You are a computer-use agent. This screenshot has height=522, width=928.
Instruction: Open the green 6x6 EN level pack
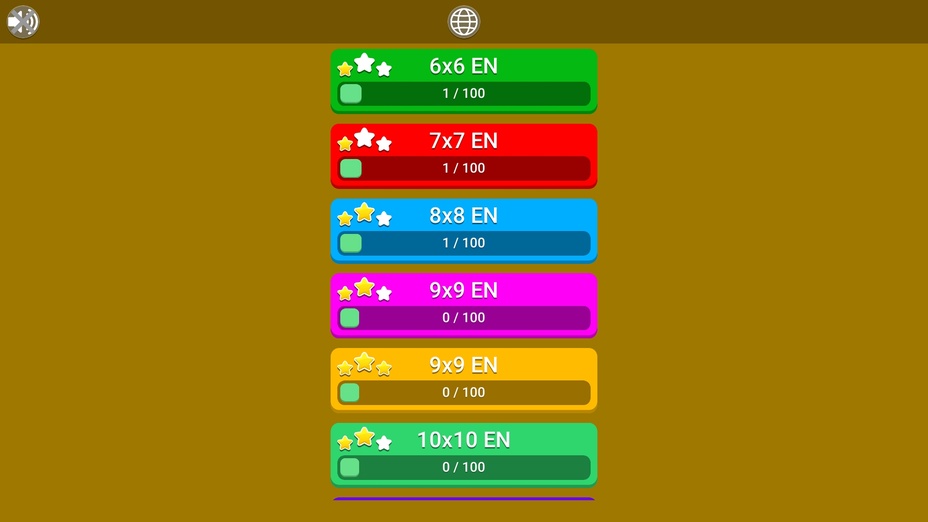tap(464, 80)
